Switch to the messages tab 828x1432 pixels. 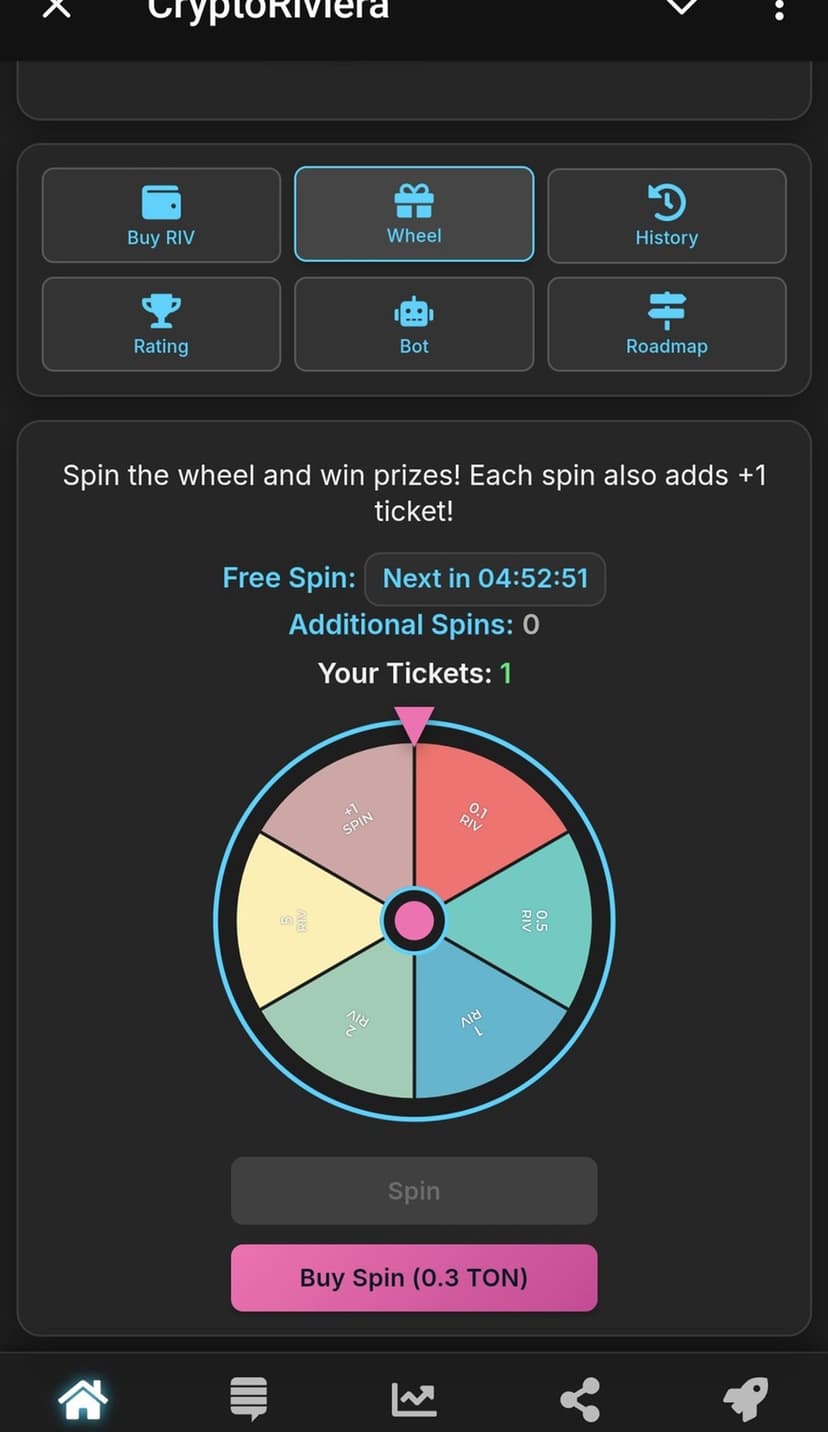(248, 1398)
